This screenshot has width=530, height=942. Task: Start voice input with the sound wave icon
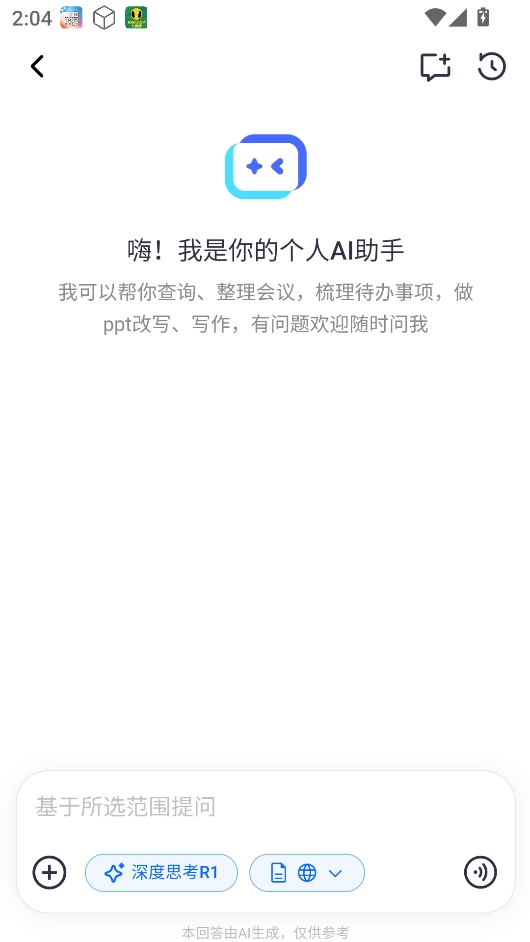point(481,872)
